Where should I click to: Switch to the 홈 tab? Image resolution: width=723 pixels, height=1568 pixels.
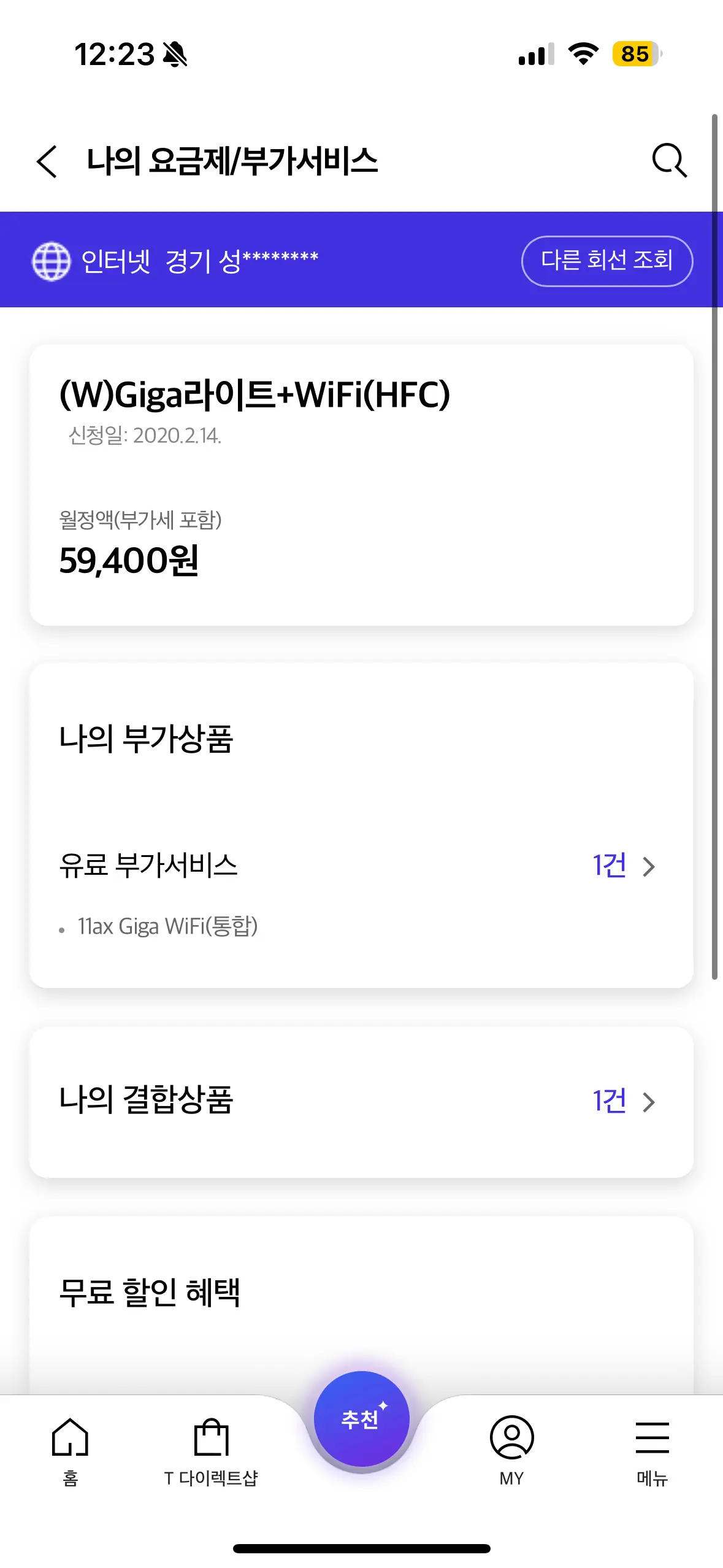pos(71,1451)
